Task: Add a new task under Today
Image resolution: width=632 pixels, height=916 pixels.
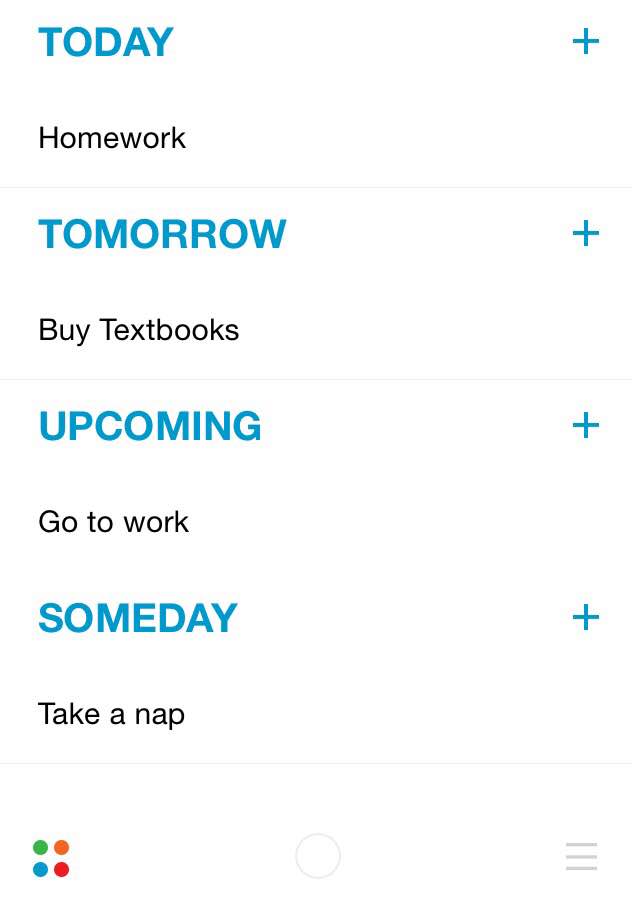Action: (x=585, y=42)
